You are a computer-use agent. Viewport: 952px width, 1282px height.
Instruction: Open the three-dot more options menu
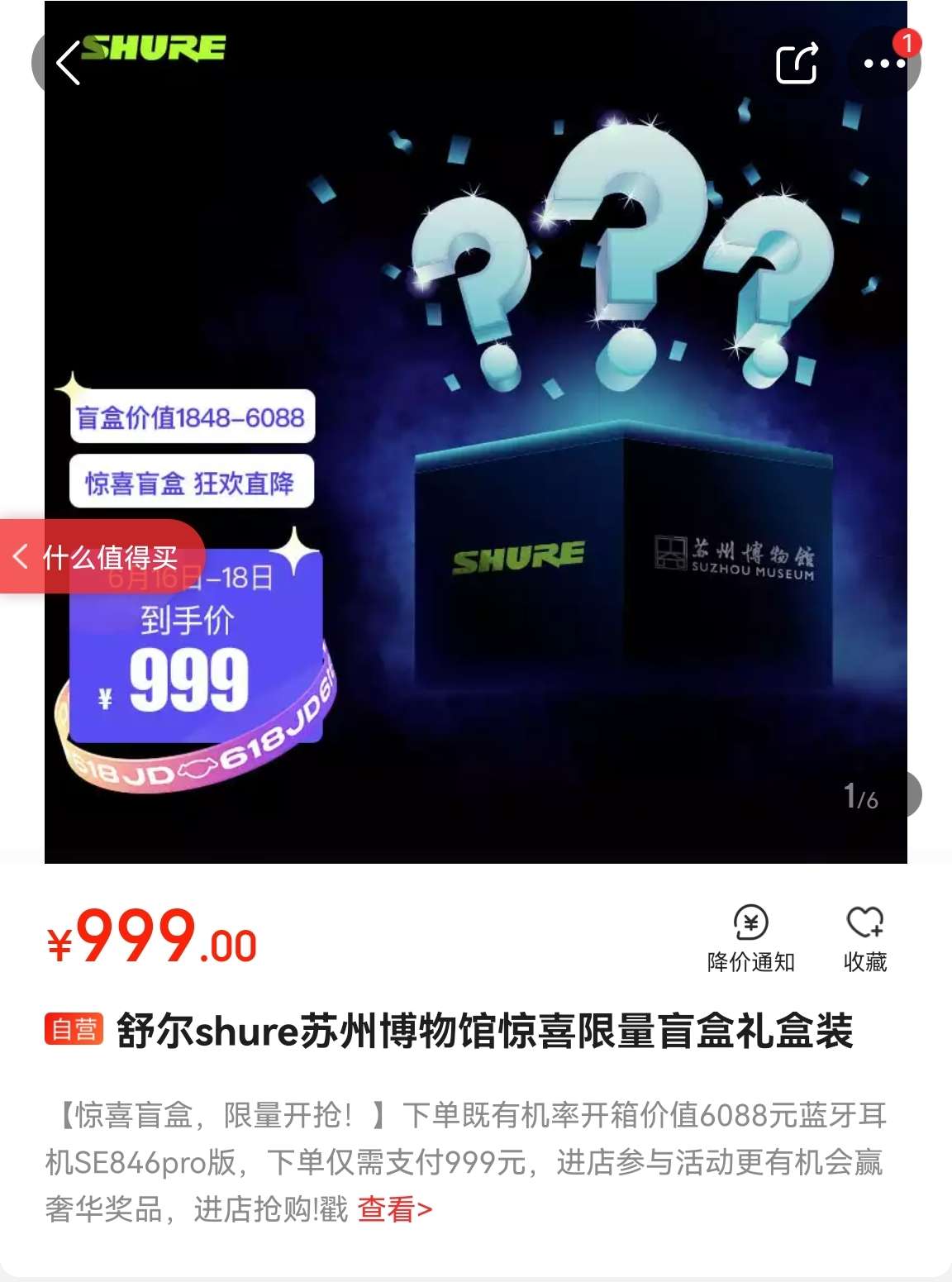coord(883,63)
